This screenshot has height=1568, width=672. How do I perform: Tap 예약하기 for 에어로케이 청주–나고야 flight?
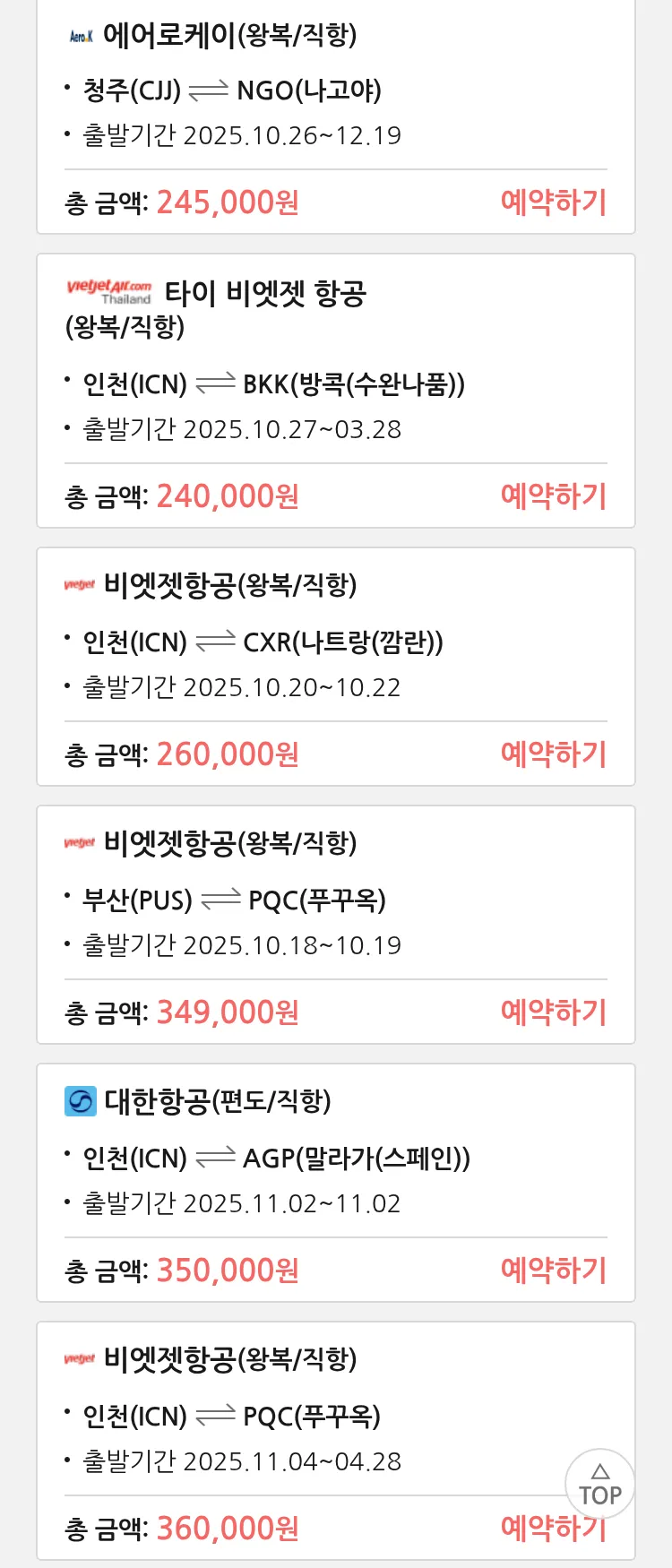coord(553,202)
